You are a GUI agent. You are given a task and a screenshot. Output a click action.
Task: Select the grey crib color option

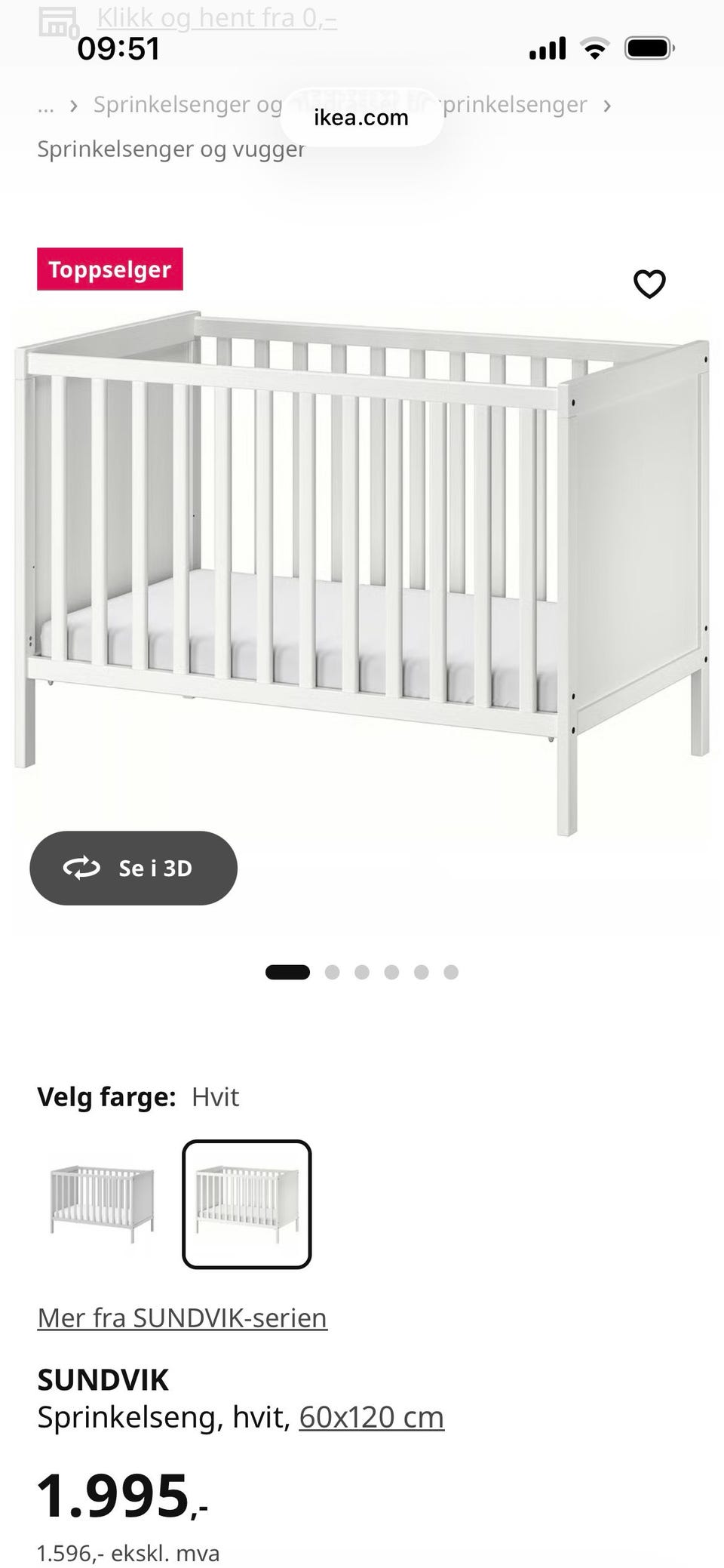pyautogui.click(x=103, y=1204)
